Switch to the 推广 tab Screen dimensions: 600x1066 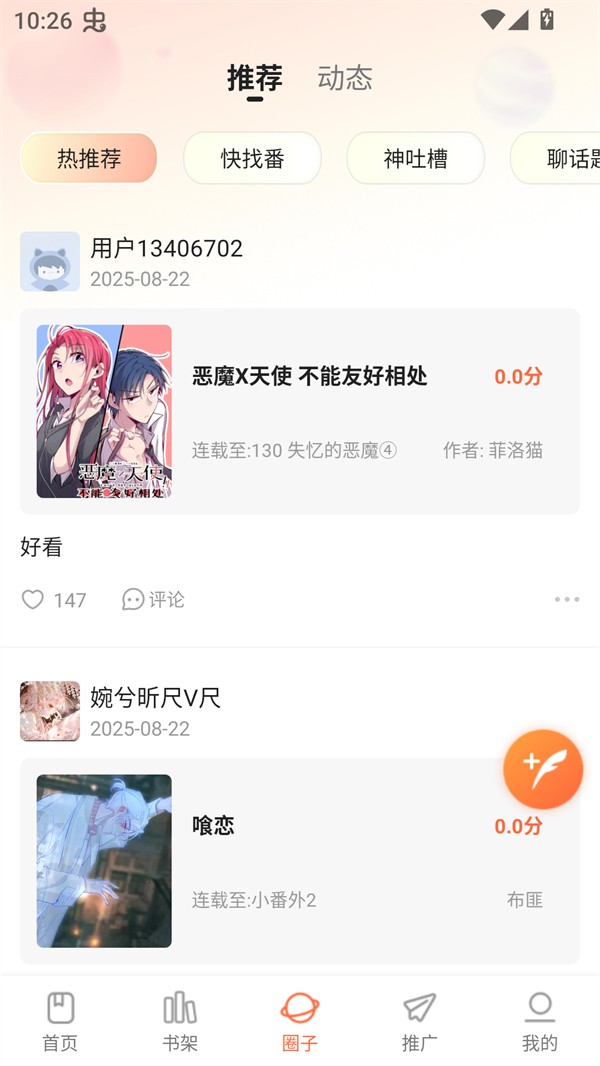(420, 1021)
